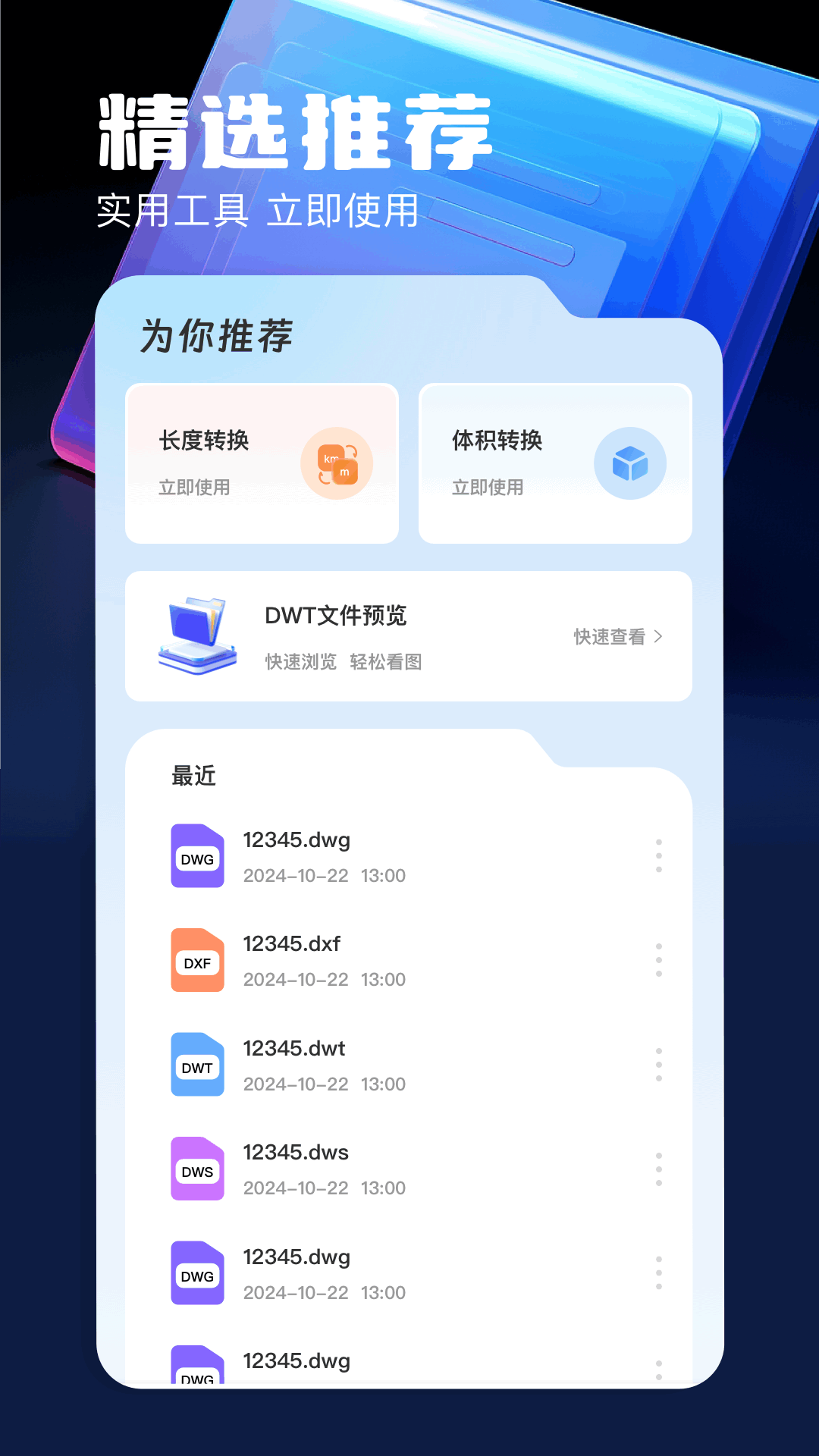The image size is (819, 1456).
Task: Tap the 快速查看 link
Action: [x=610, y=637]
